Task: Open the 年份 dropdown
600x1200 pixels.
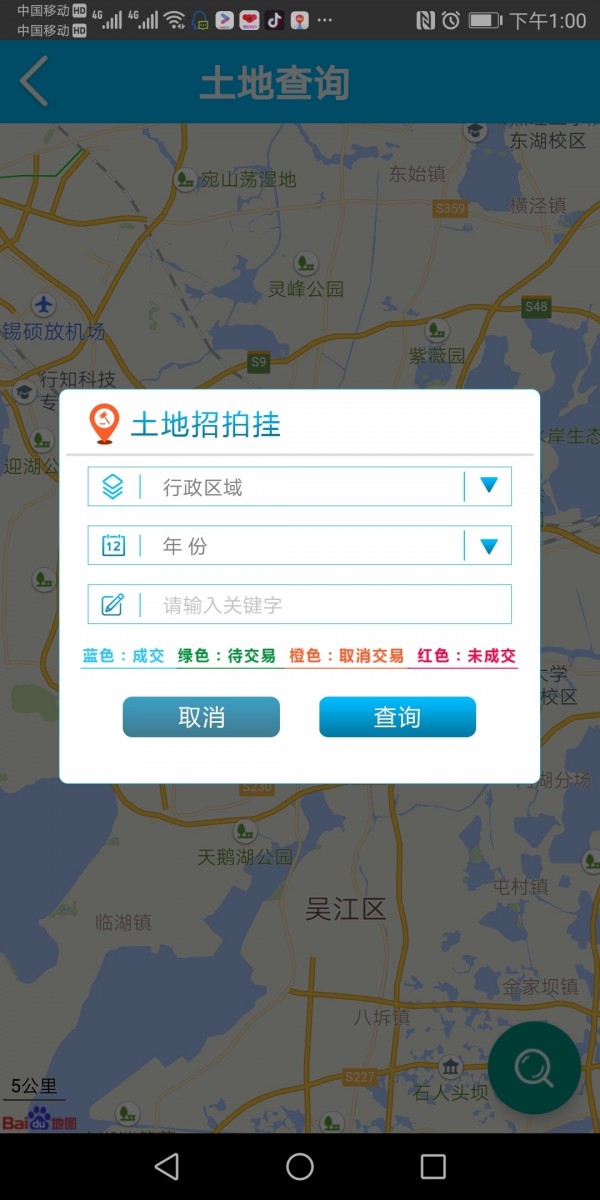Action: (300, 546)
